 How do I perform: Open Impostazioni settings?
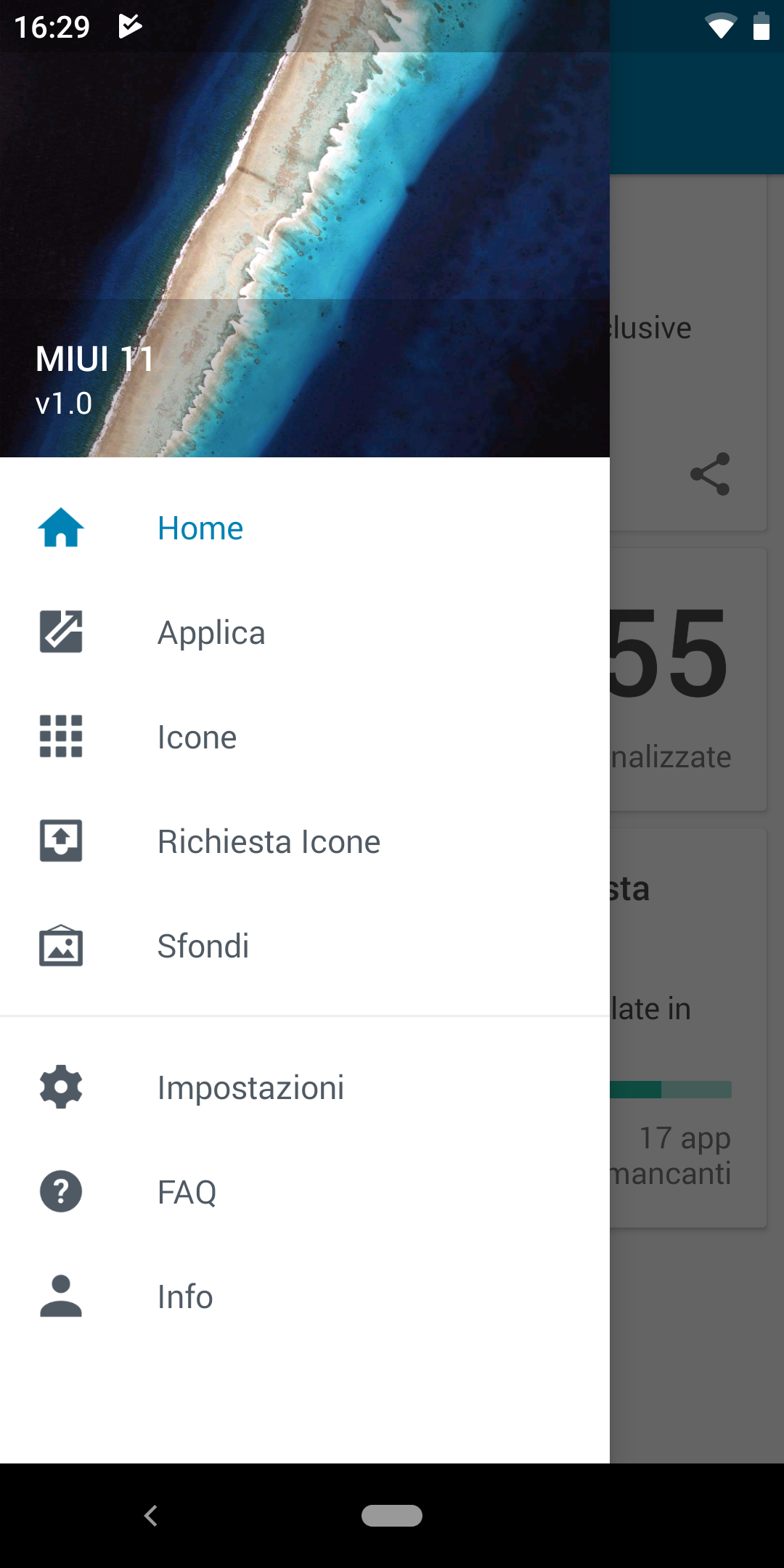pos(305,1087)
